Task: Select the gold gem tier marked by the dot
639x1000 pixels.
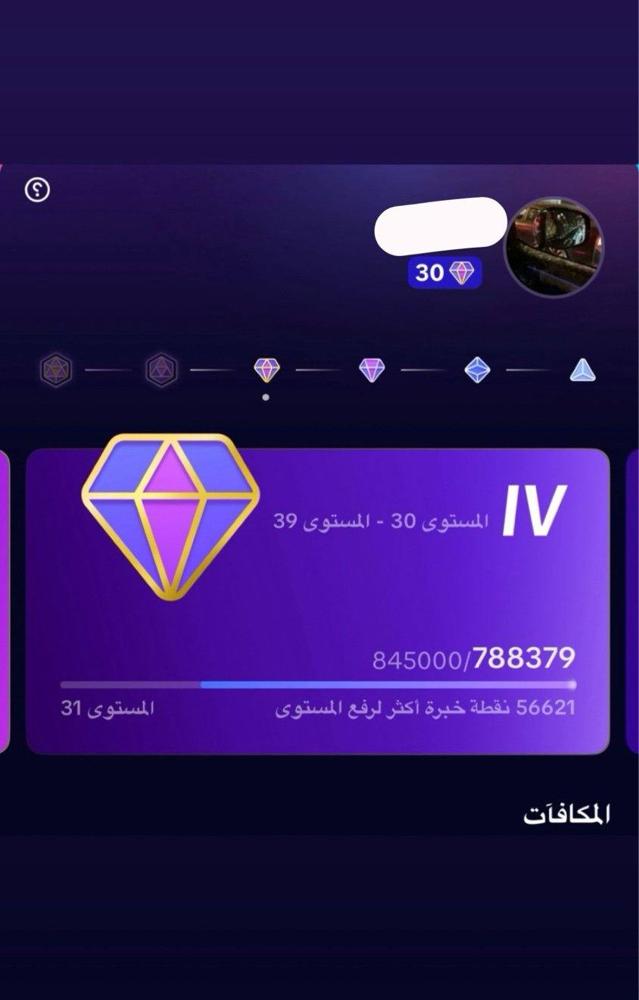Action: (266, 370)
